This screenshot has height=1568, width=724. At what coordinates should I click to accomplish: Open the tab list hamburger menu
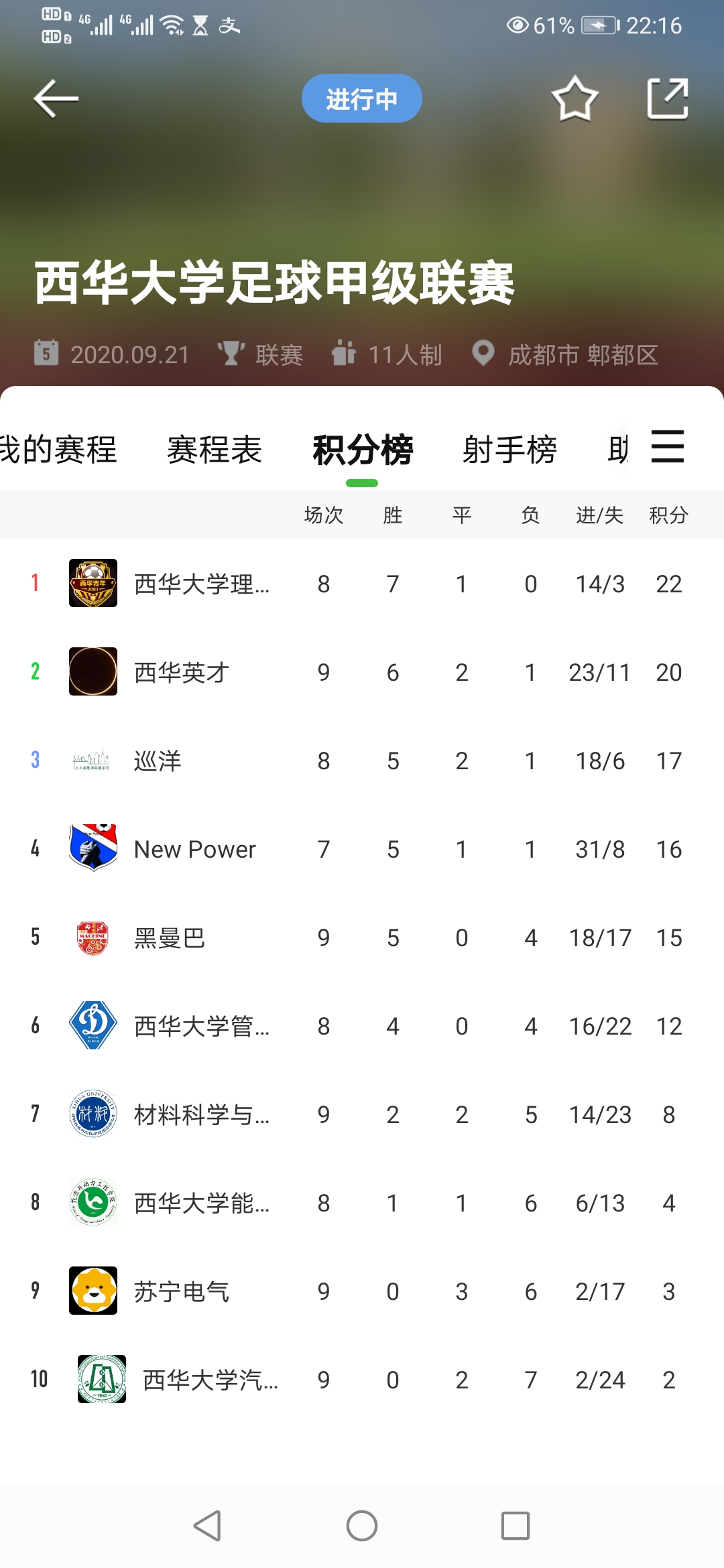click(x=668, y=447)
